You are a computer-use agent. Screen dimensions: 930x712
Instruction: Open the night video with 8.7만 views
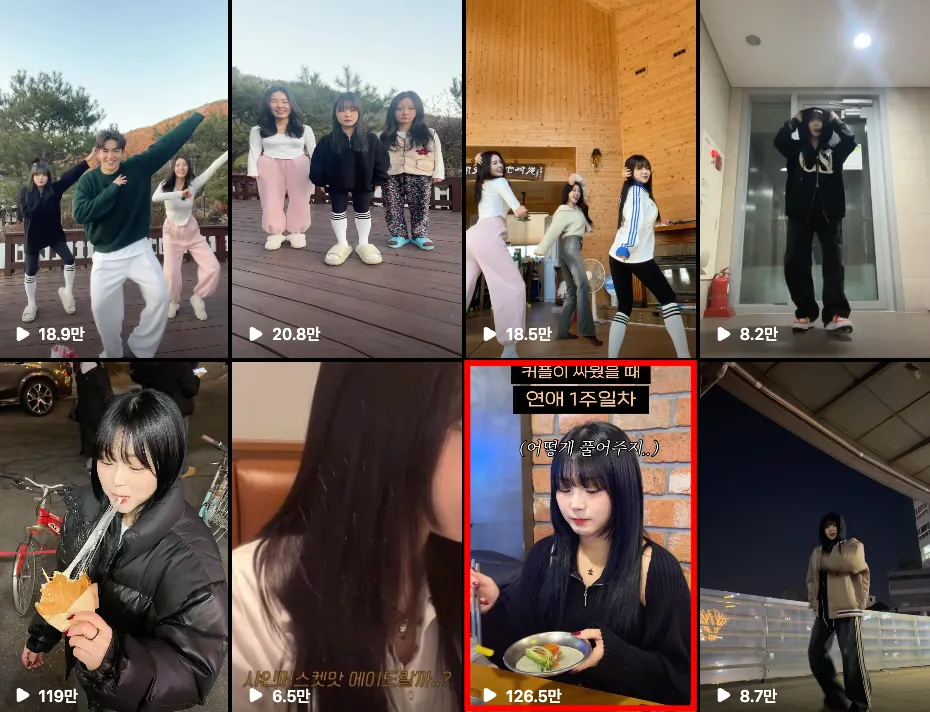coord(814,536)
